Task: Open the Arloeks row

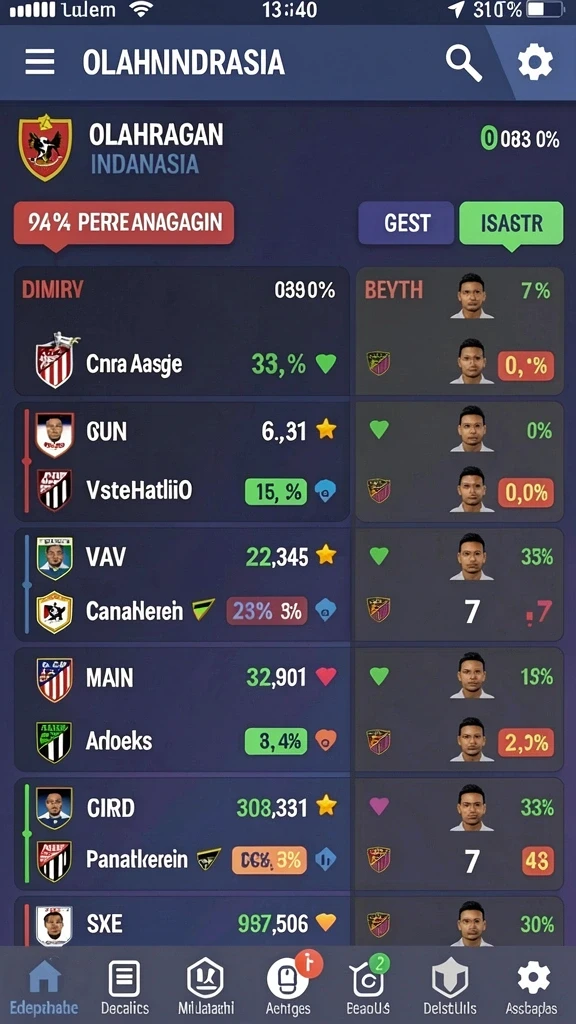Action: (x=182, y=741)
